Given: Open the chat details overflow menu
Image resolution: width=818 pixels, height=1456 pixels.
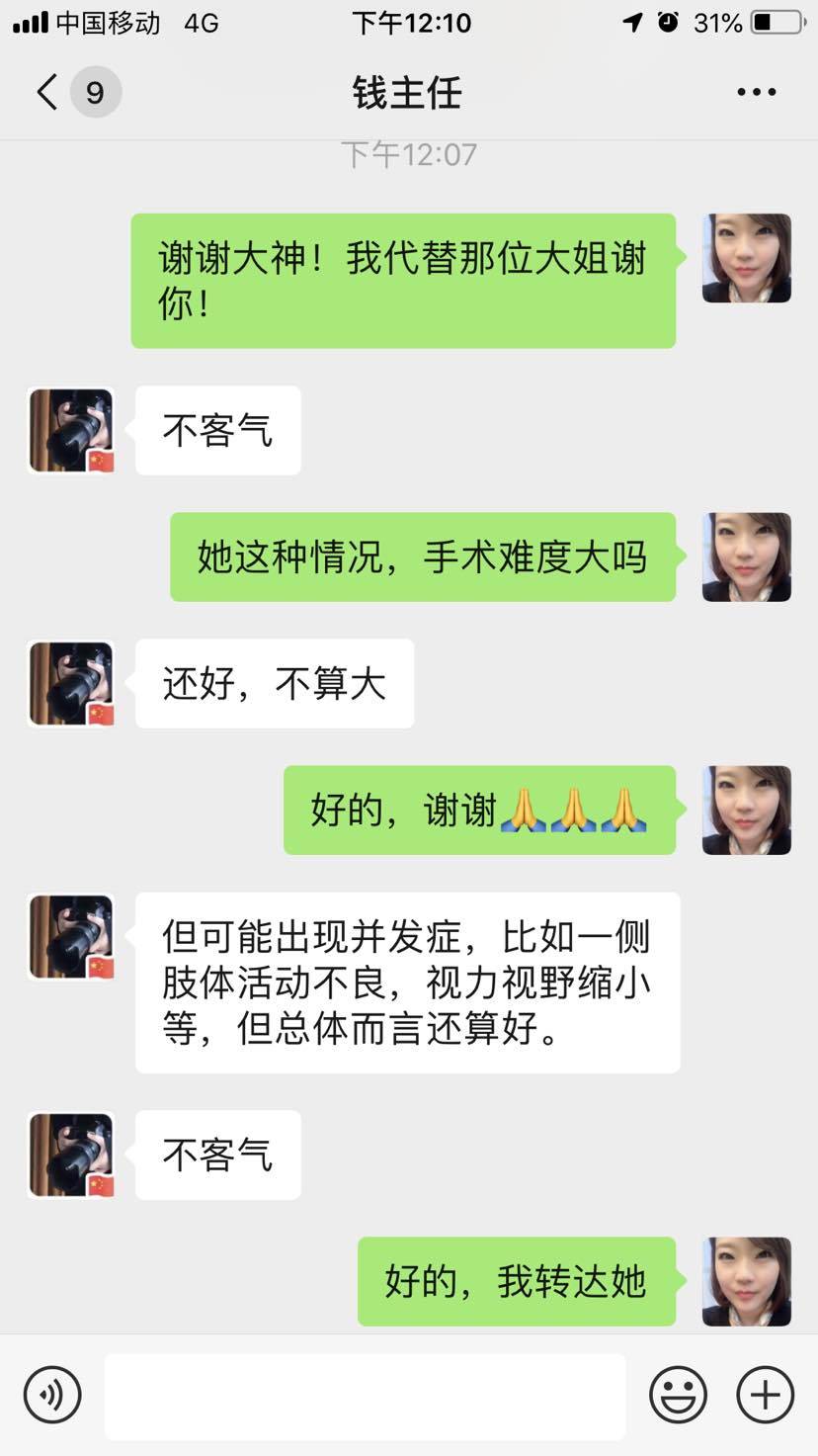Looking at the screenshot, I should pos(756,93).
